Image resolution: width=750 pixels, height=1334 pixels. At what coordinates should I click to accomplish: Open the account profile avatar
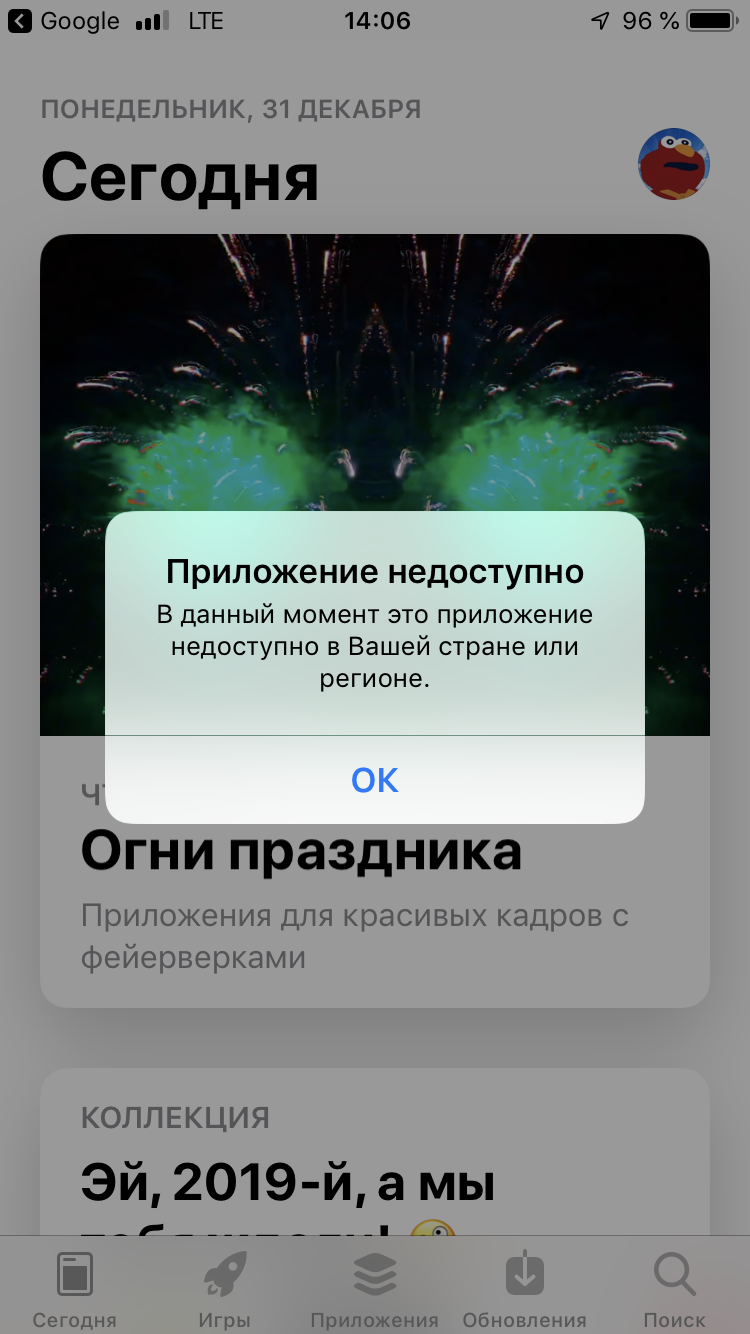point(674,164)
